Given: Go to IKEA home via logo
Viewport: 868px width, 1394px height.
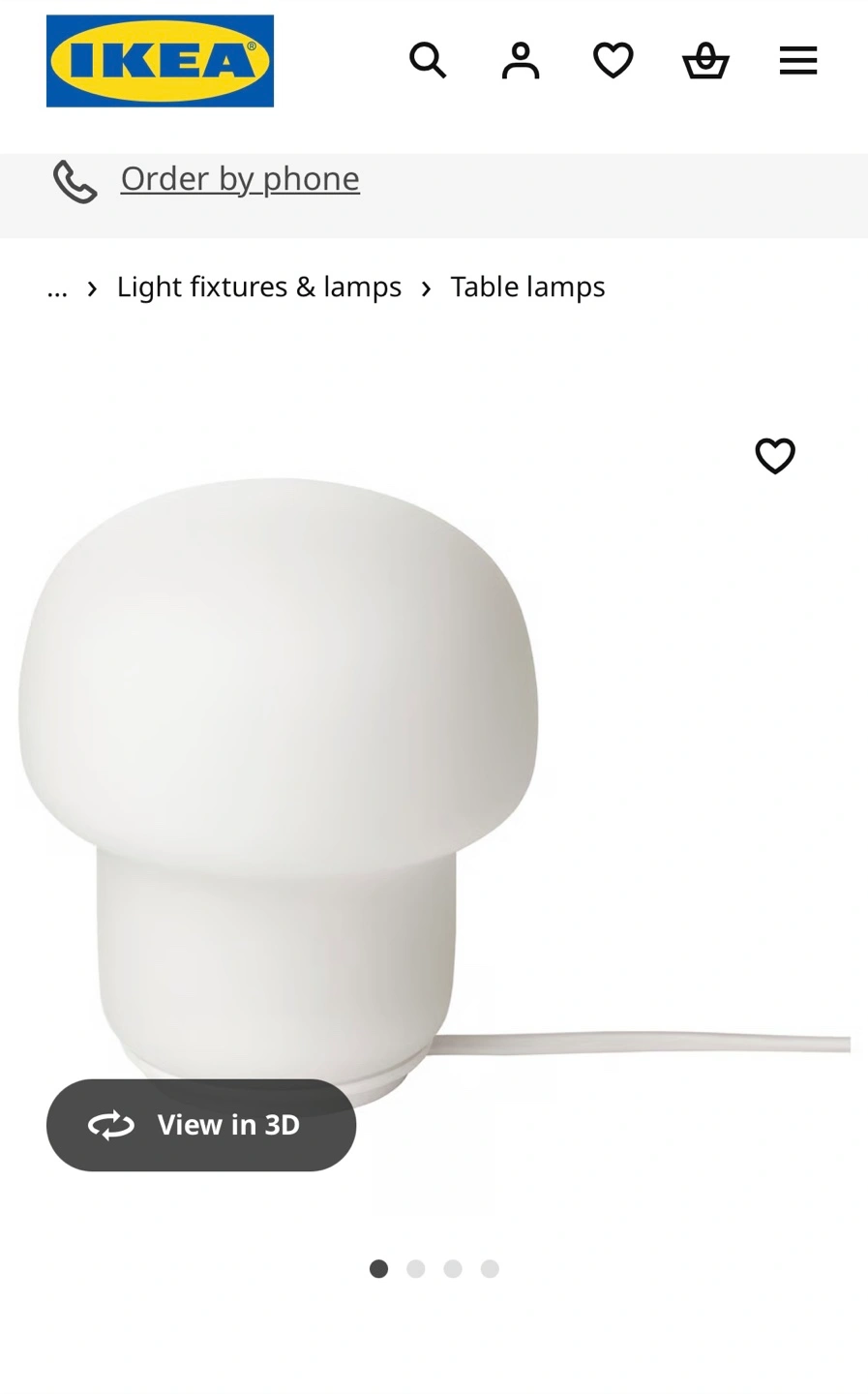Looking at the screenshot, I should click(x=160, y=61).
